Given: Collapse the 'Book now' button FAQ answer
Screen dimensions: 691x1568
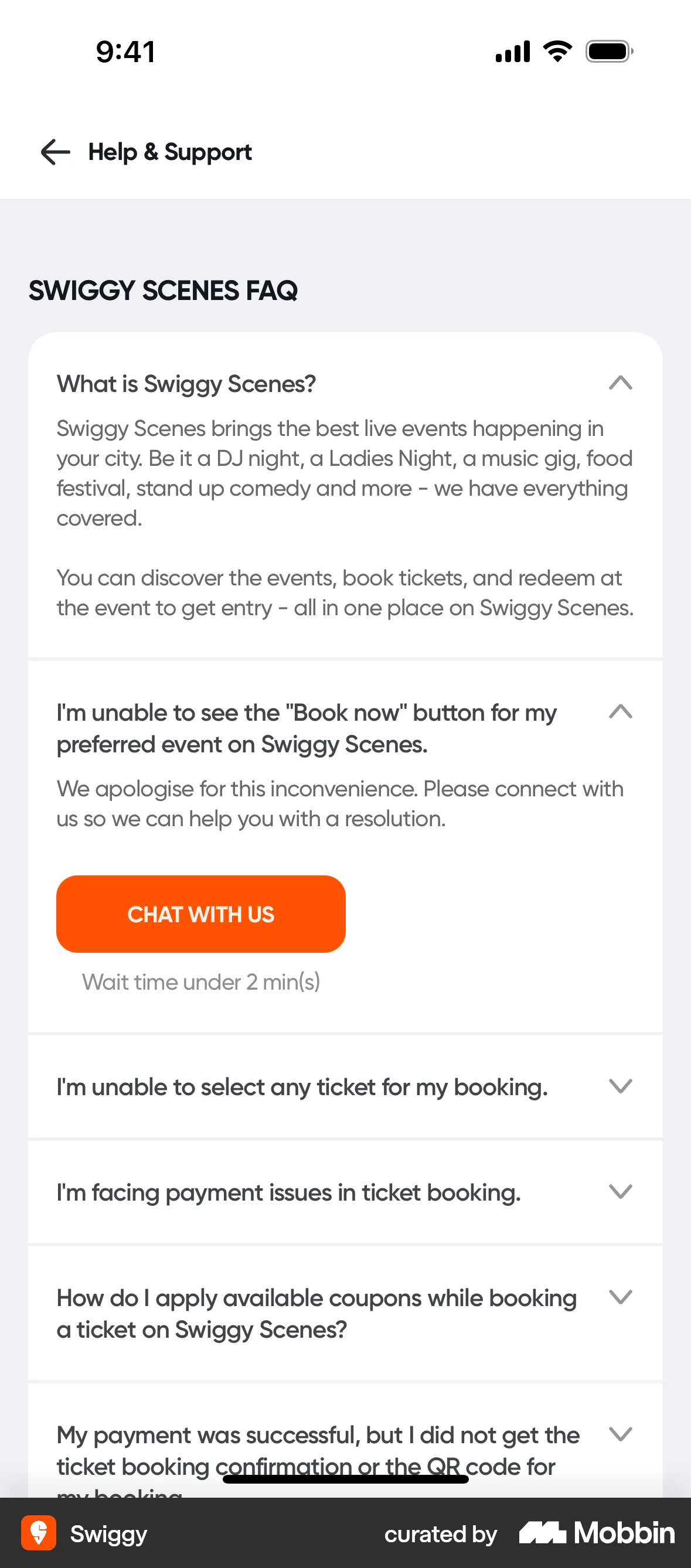Looking at the screenshot, I should [621, 711].
